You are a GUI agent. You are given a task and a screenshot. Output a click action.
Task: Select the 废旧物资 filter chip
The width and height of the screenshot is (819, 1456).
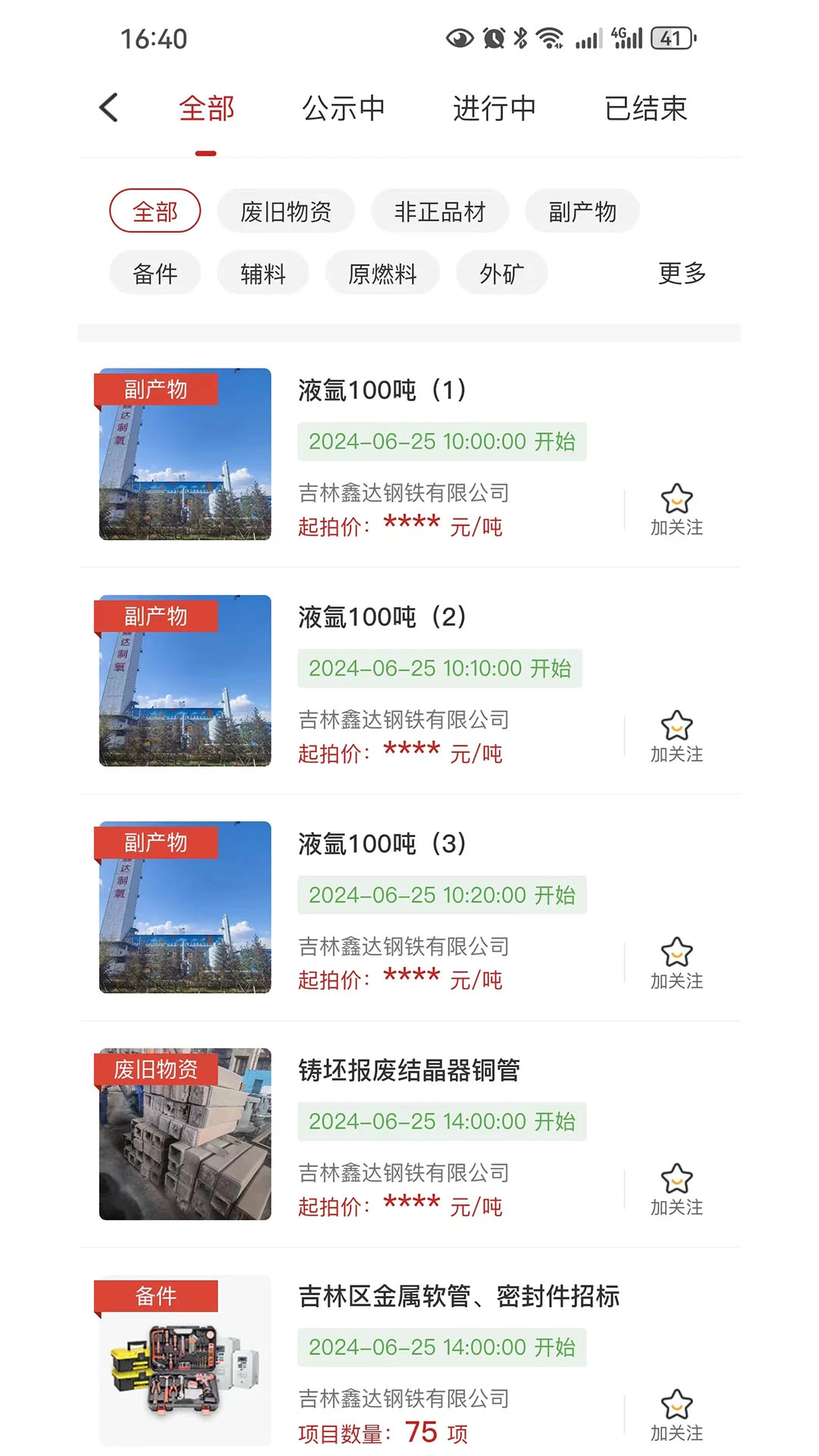[x=286, y=212]
